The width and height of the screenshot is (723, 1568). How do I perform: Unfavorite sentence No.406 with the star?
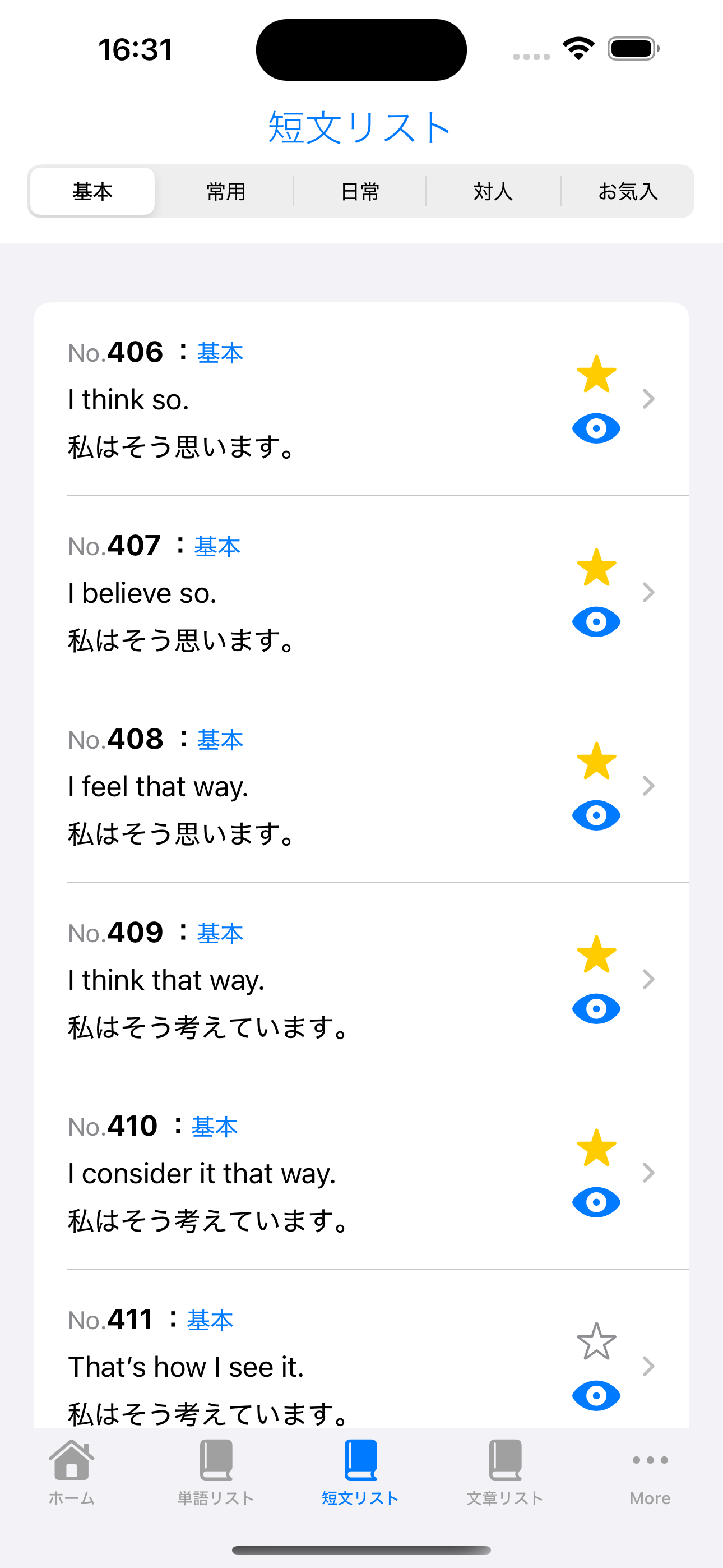click(x=596, y=373)
